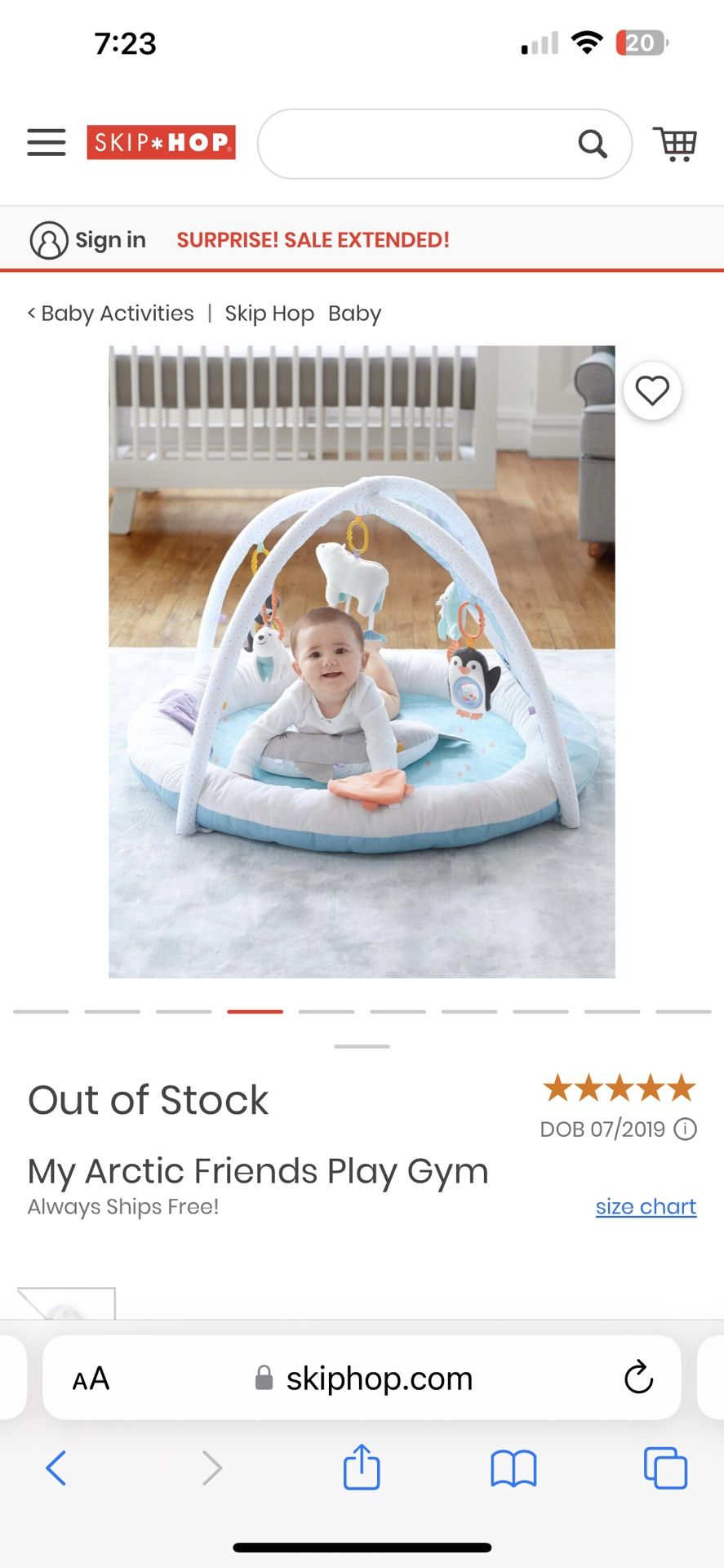Open the Surprise Sale Extended banner

313,240
